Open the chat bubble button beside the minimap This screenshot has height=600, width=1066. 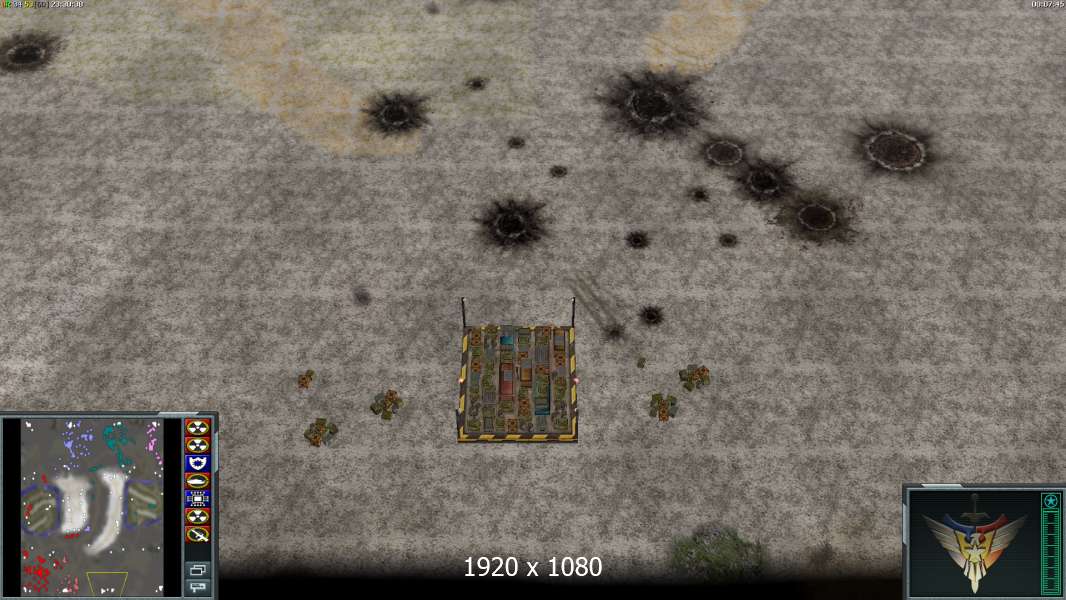(197, 587)
